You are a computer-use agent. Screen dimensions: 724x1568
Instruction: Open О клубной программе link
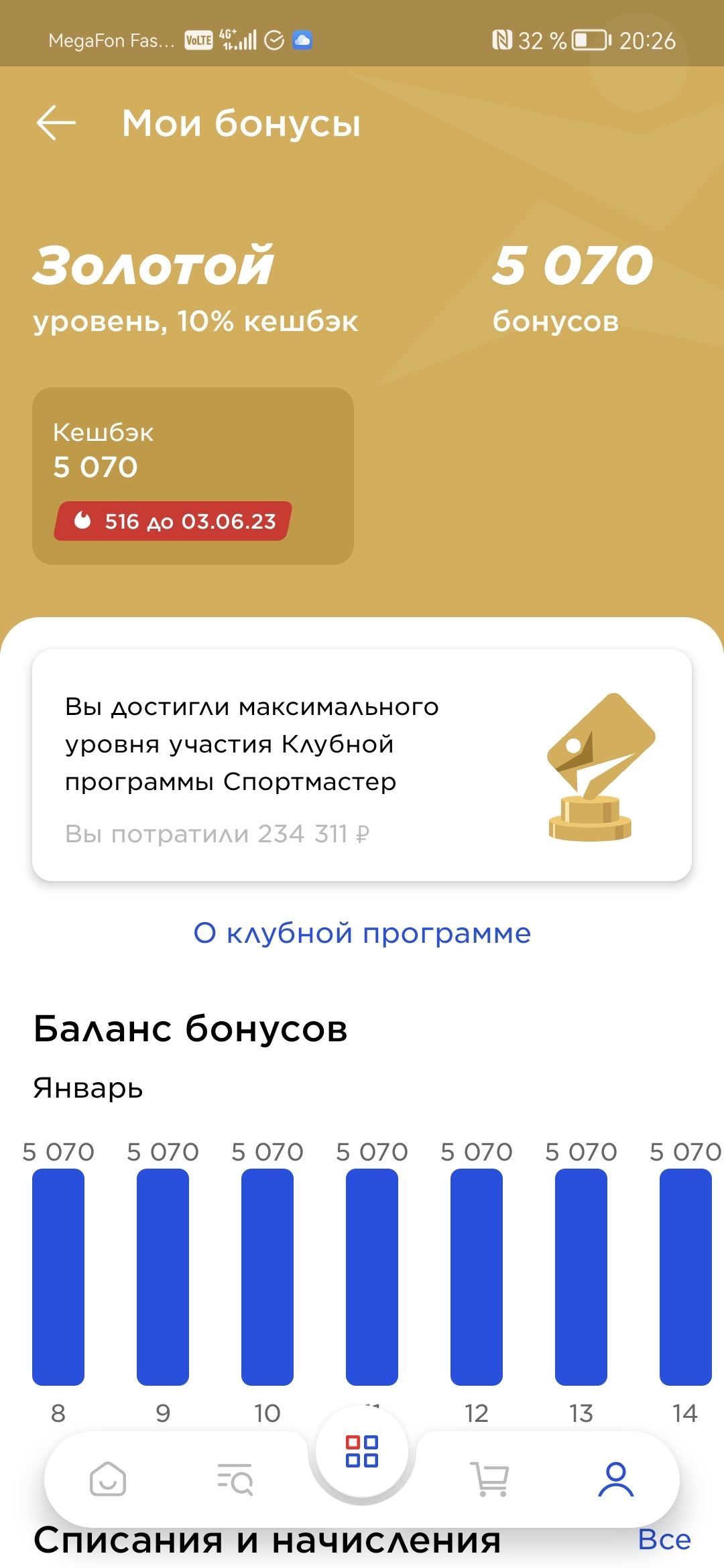[x=362, y=933]
